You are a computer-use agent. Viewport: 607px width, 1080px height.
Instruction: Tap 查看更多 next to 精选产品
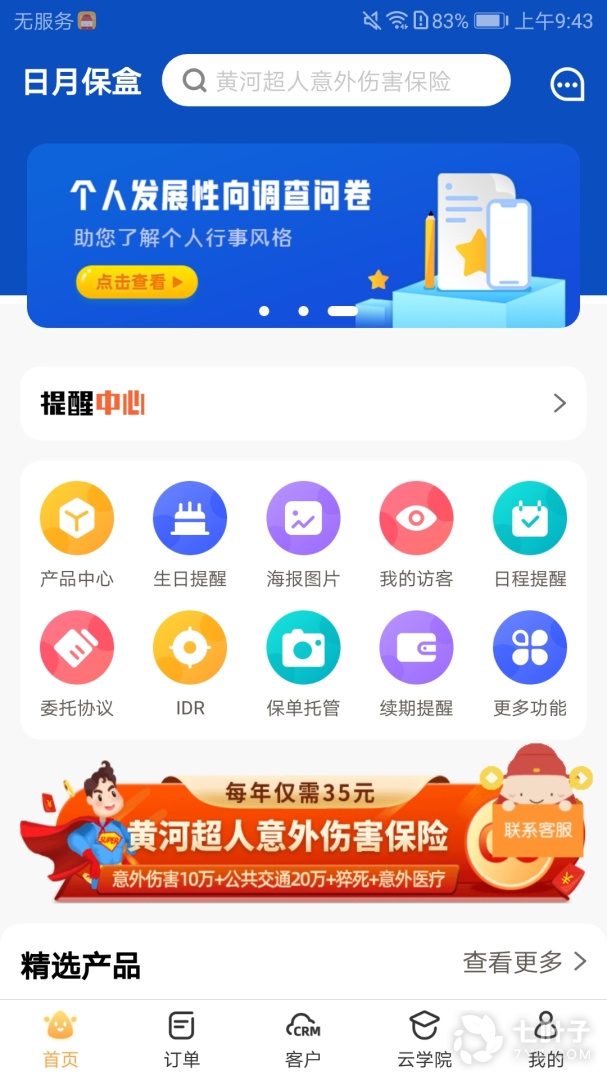pos(524,962)
